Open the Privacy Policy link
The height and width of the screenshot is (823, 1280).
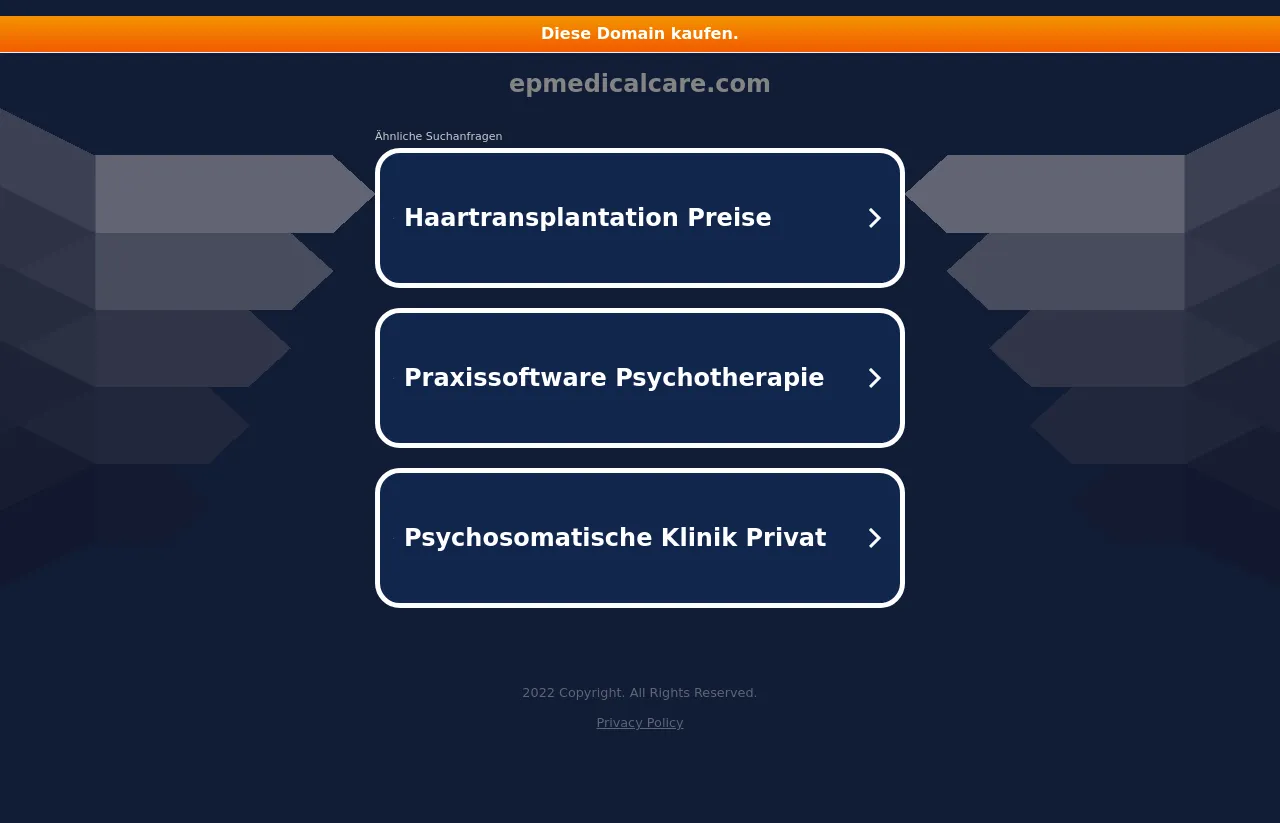[640, 723]
